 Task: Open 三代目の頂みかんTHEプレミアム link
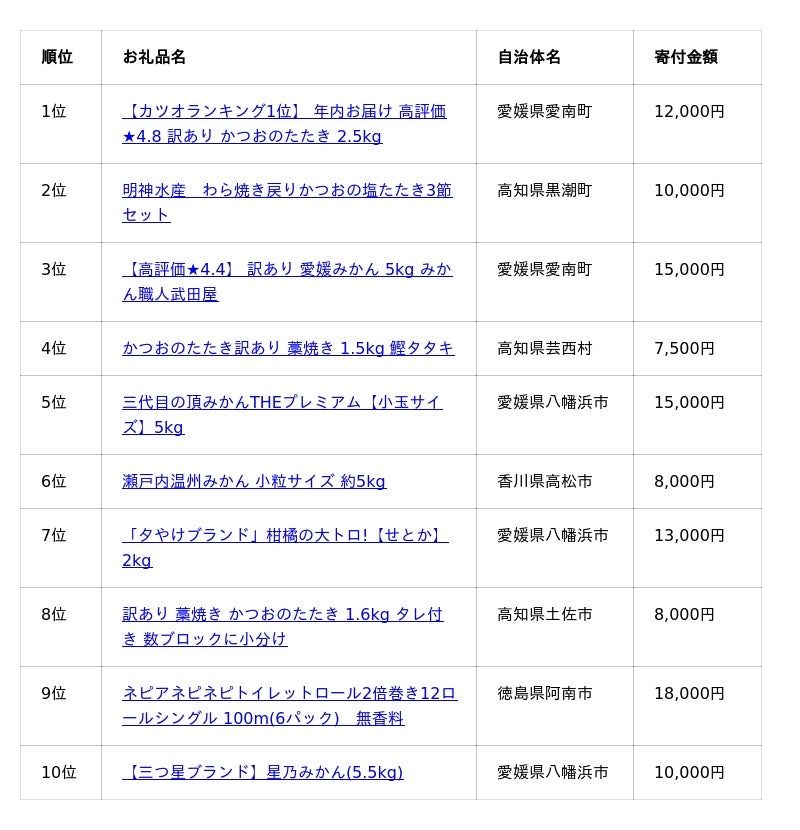(282, 403)
